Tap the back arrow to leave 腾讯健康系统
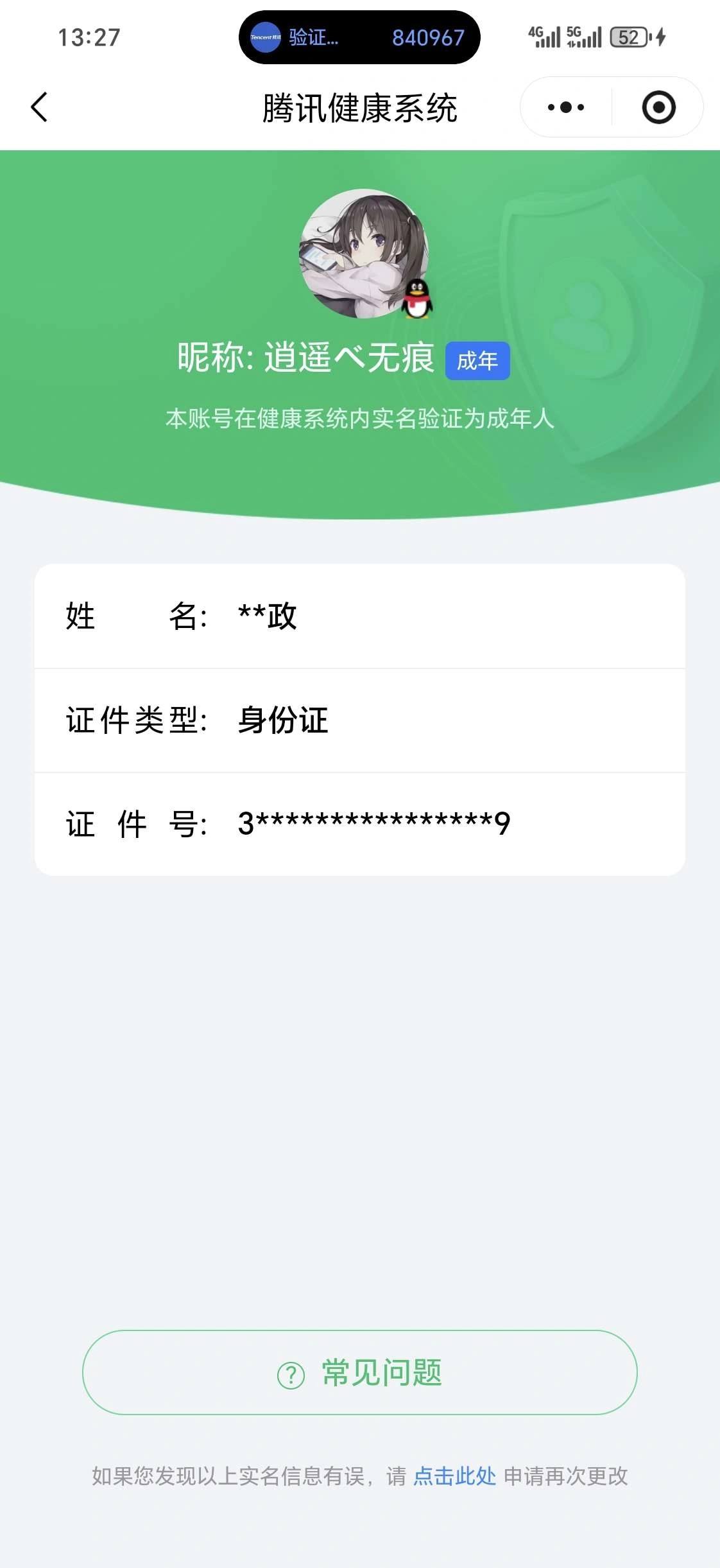This screenshot has width=720, height=1568. pos(40,106)
